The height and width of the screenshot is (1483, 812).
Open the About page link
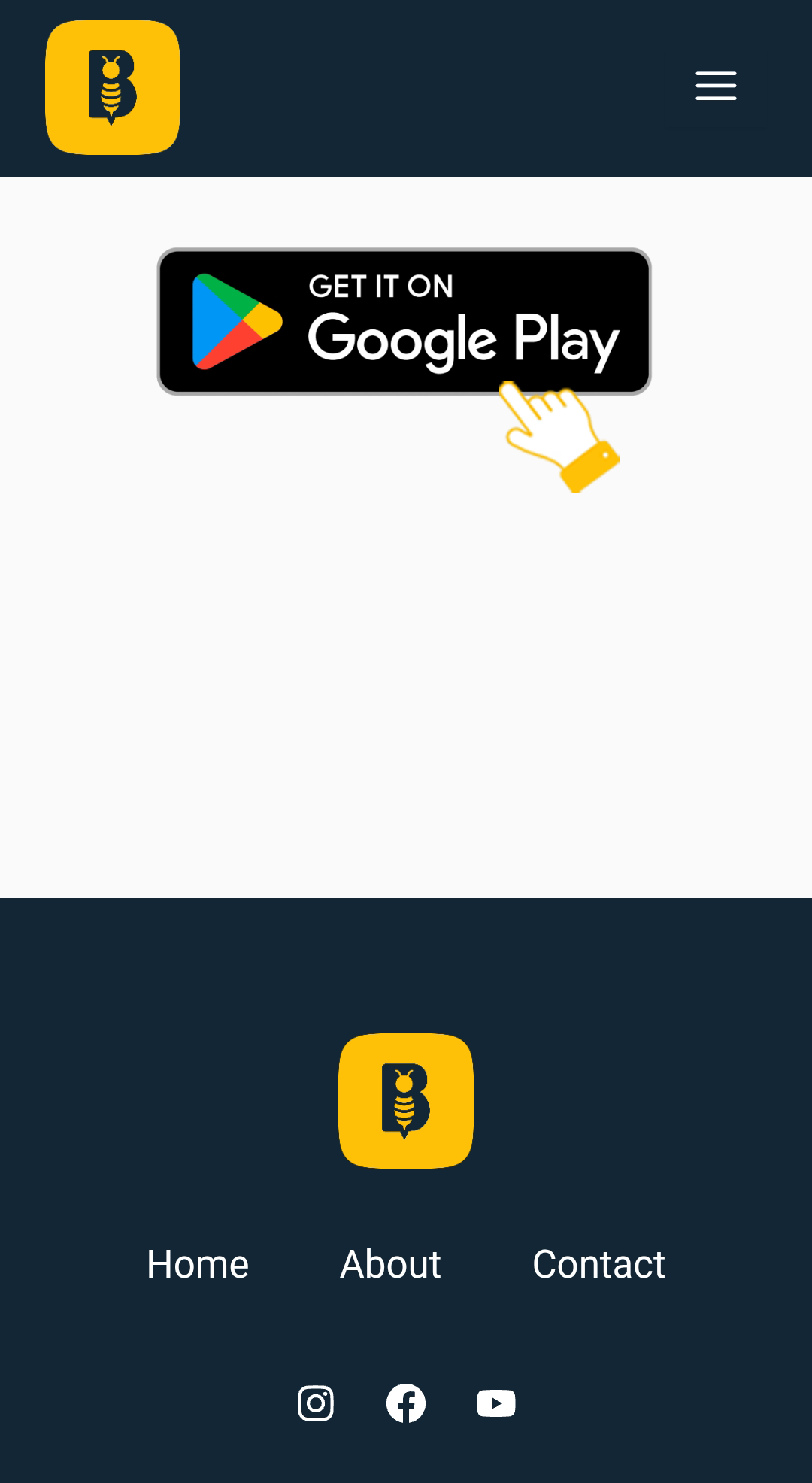390,1264
